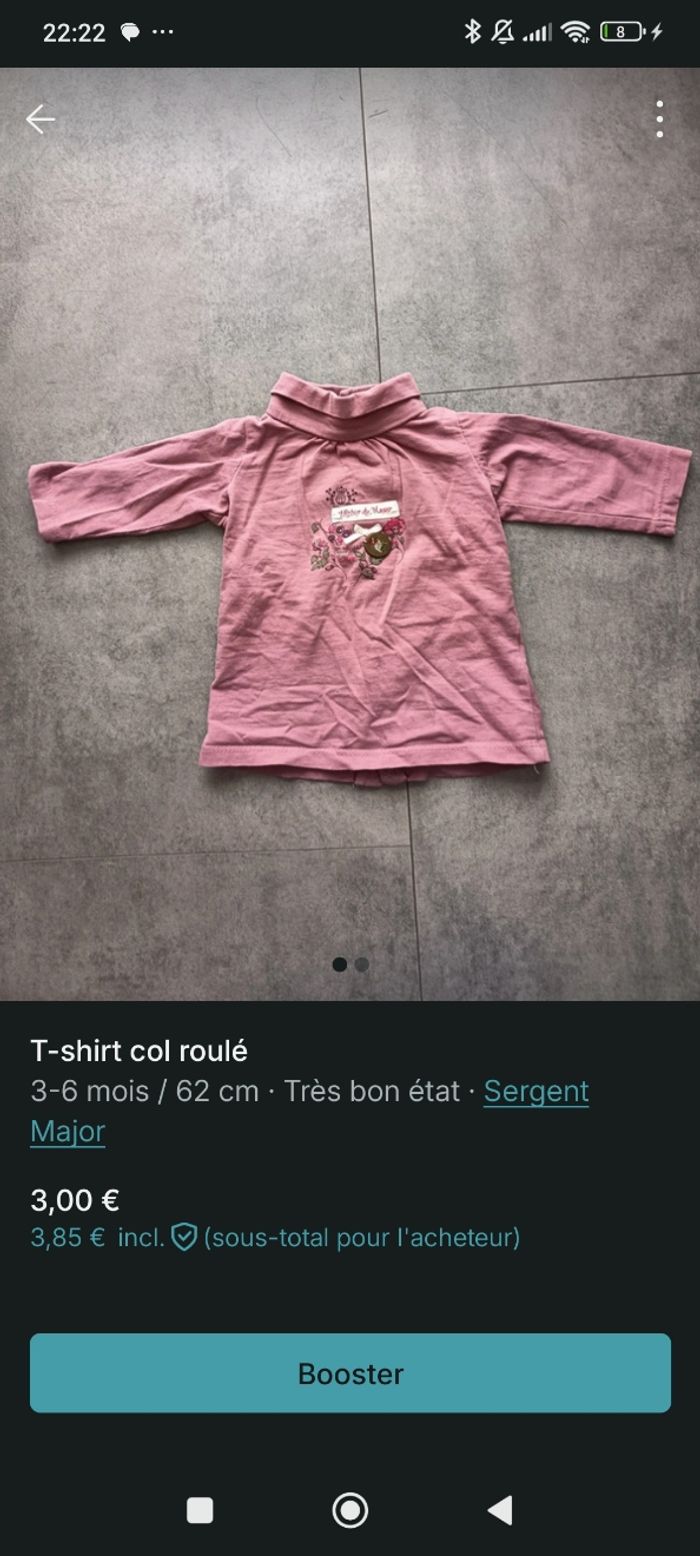Open the three-dot overflow menu
Image resolution: width=700 pixels, height=1556 pixels.
click(x=659, y=119)
